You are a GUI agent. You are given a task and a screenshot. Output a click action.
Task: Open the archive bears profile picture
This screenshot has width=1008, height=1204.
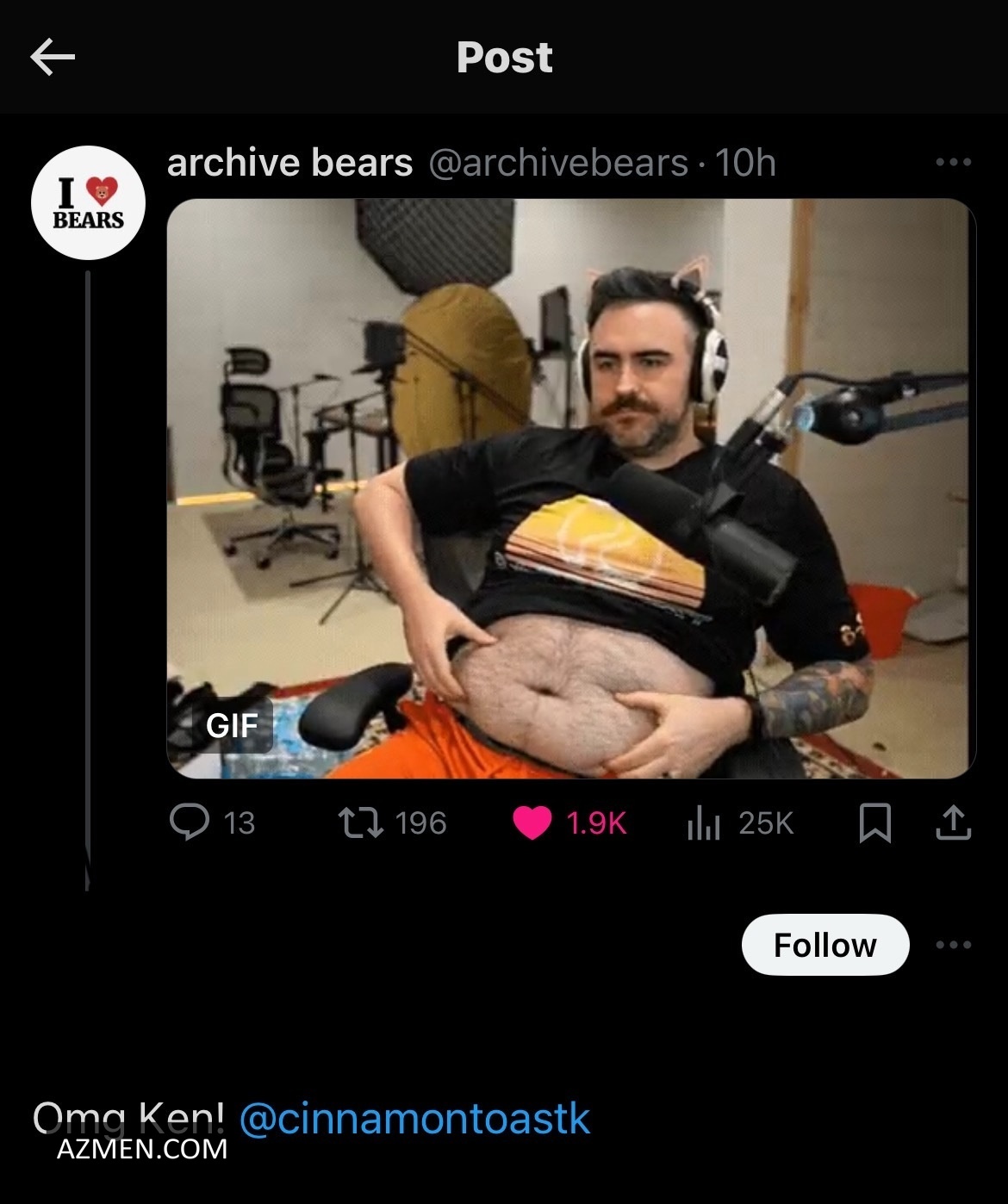coord(88,203)
